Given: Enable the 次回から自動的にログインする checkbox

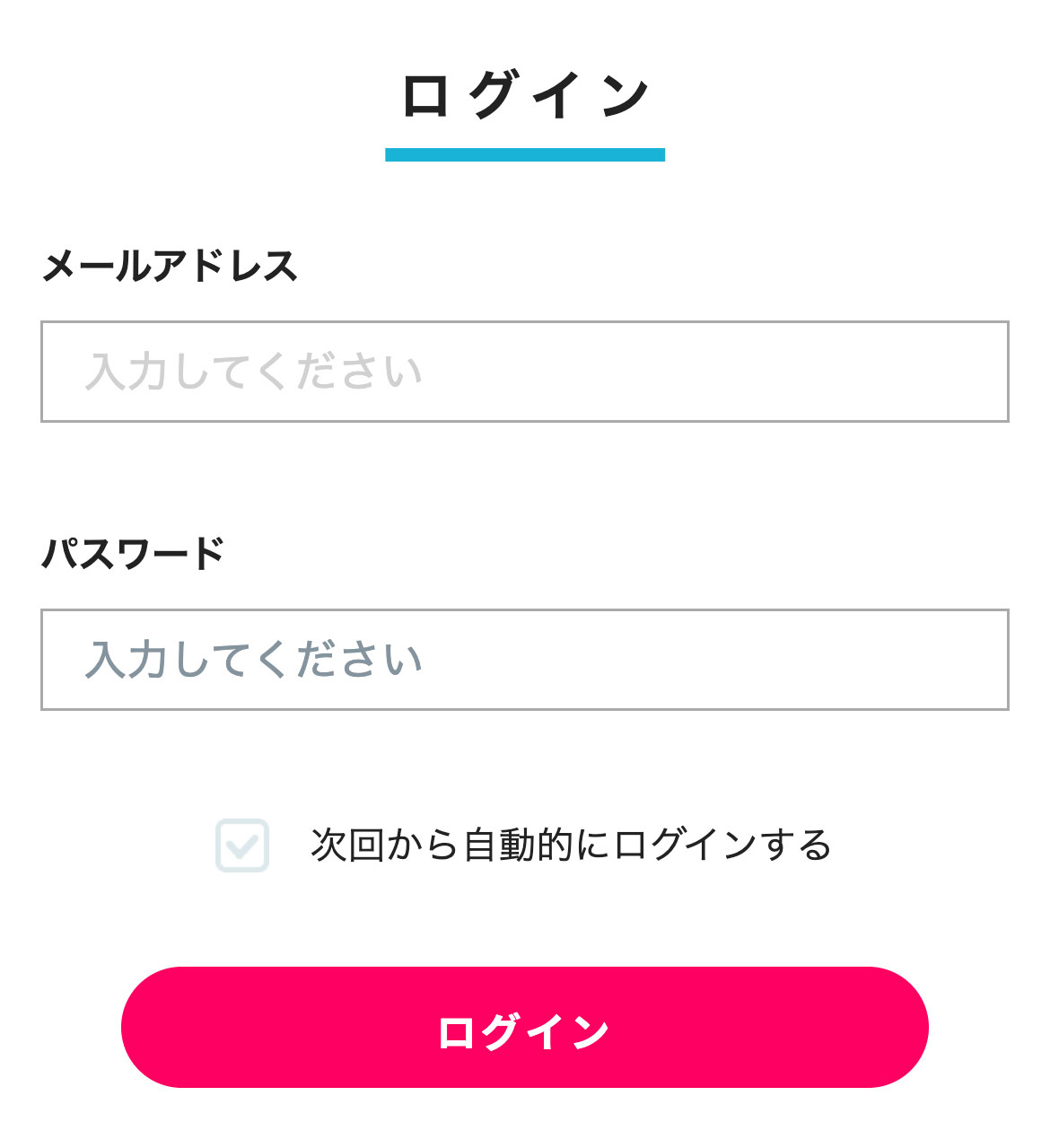Looking at the screenshot, I should pyautogui.click(x=242, y=843).
